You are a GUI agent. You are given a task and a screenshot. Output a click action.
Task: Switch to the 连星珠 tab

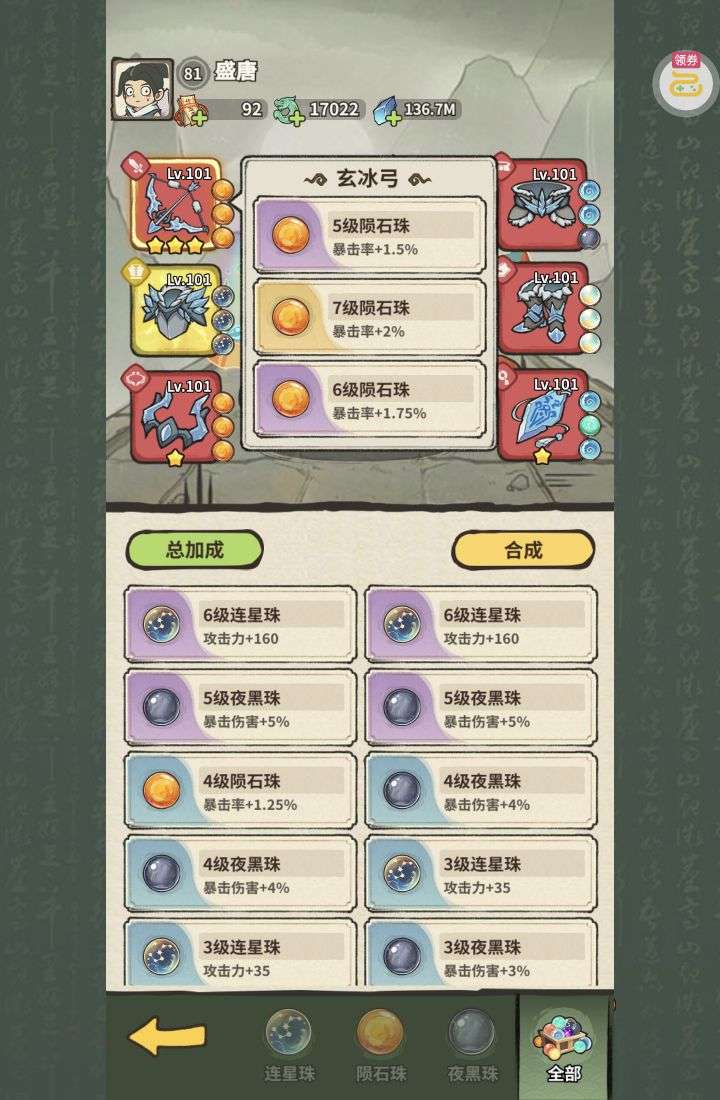click(287, 1045)
